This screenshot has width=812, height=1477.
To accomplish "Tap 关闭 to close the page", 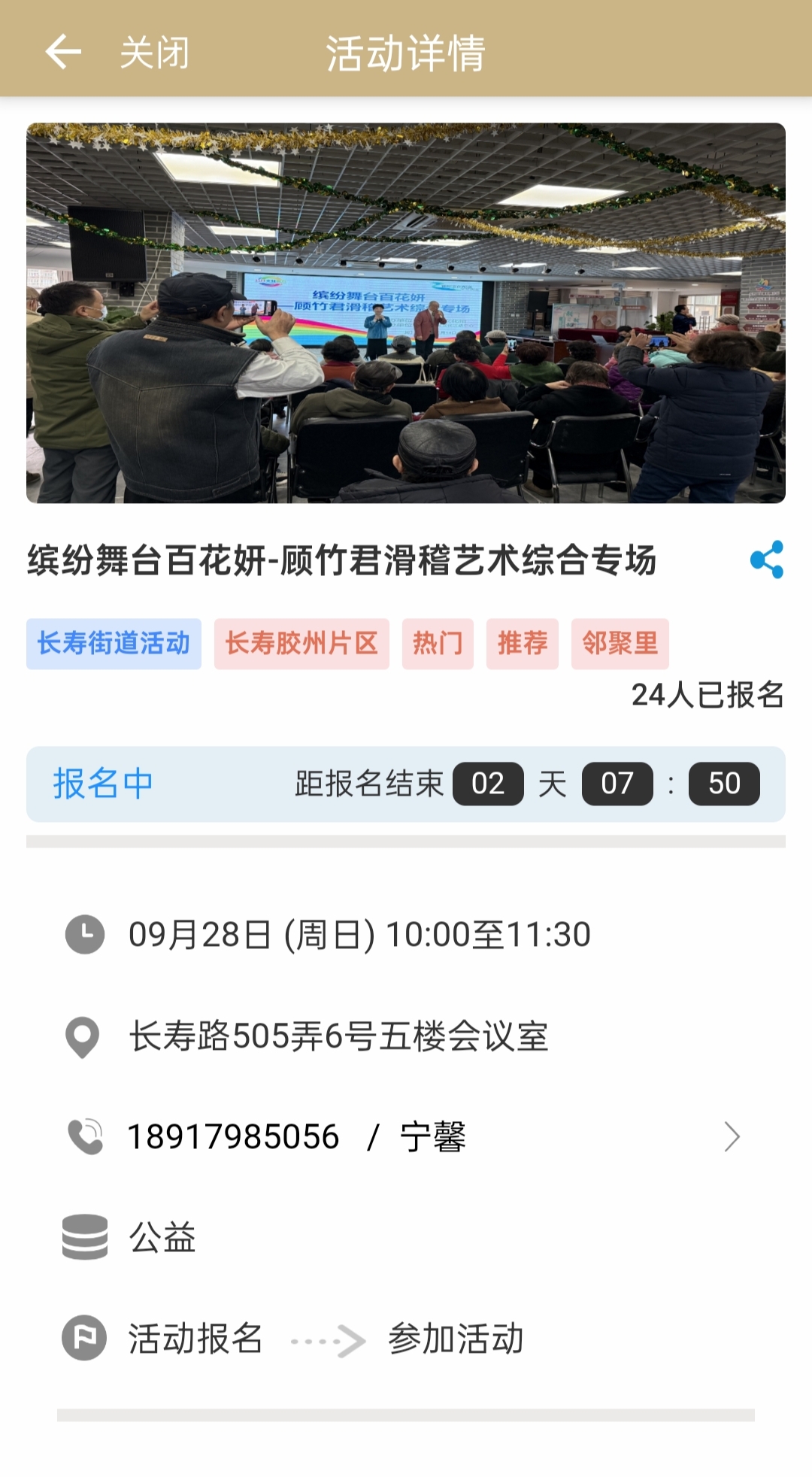I will tap(155, 53).
